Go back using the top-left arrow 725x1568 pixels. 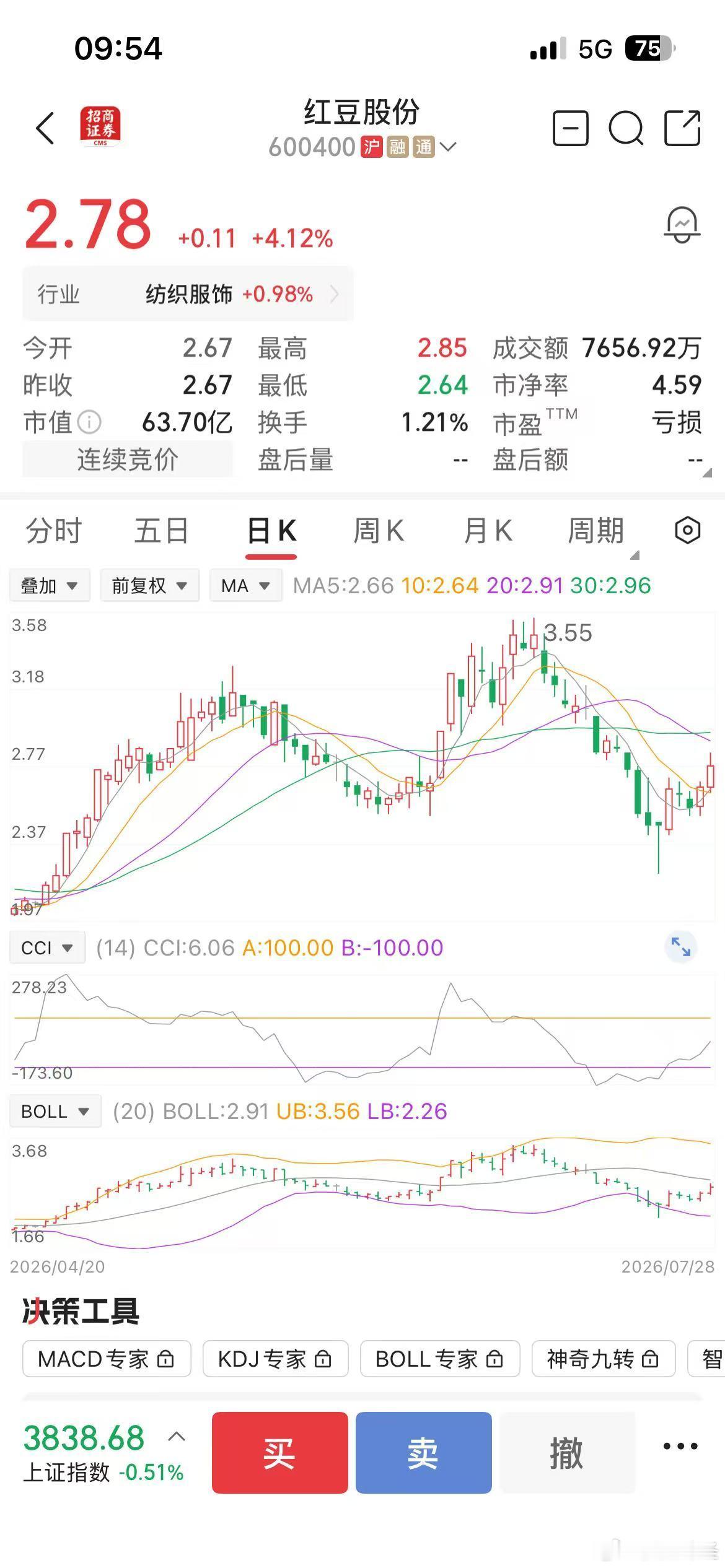pyautogui.click(x=45, y=128)
